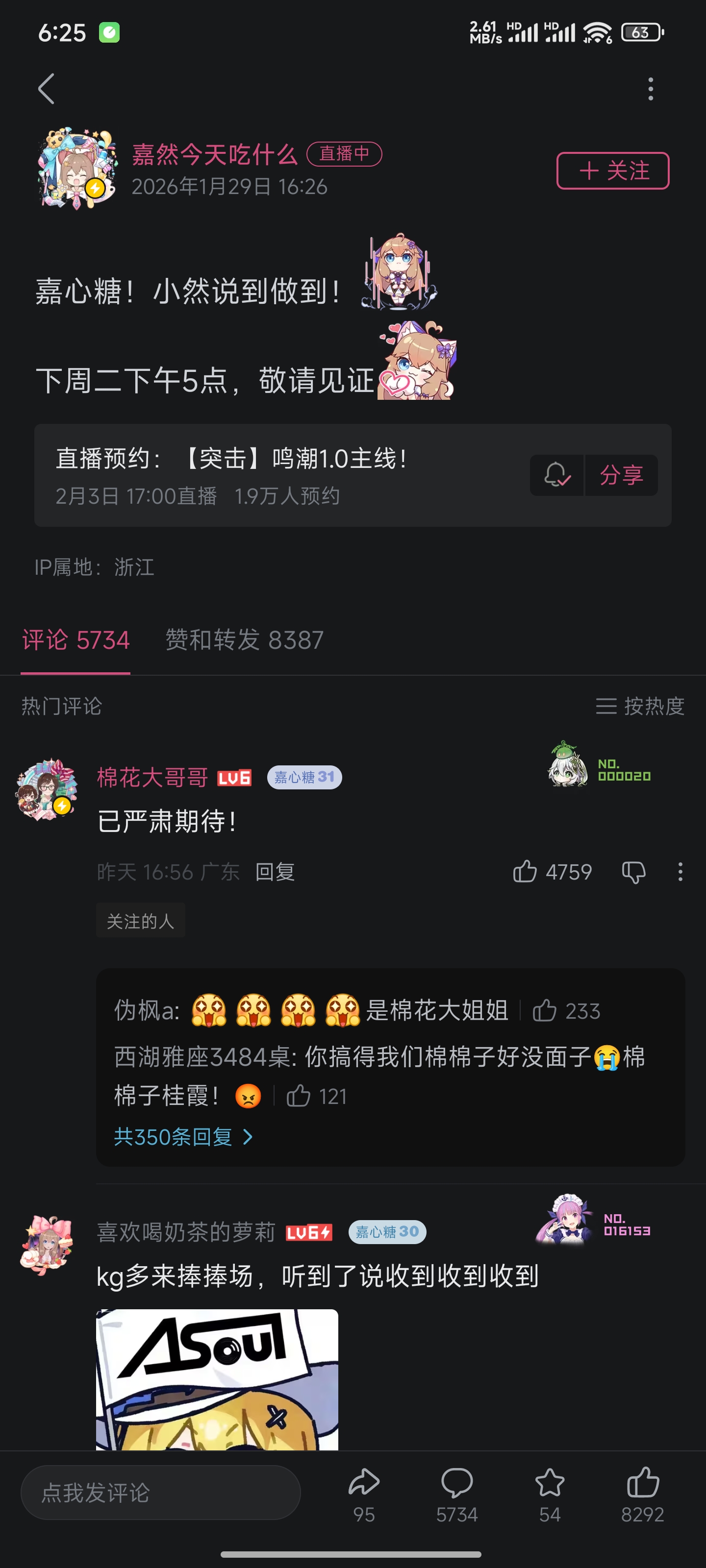Change comment sorting with 按热度
The width and height of the screenshot is (706, 1568).
click(640, 706)
